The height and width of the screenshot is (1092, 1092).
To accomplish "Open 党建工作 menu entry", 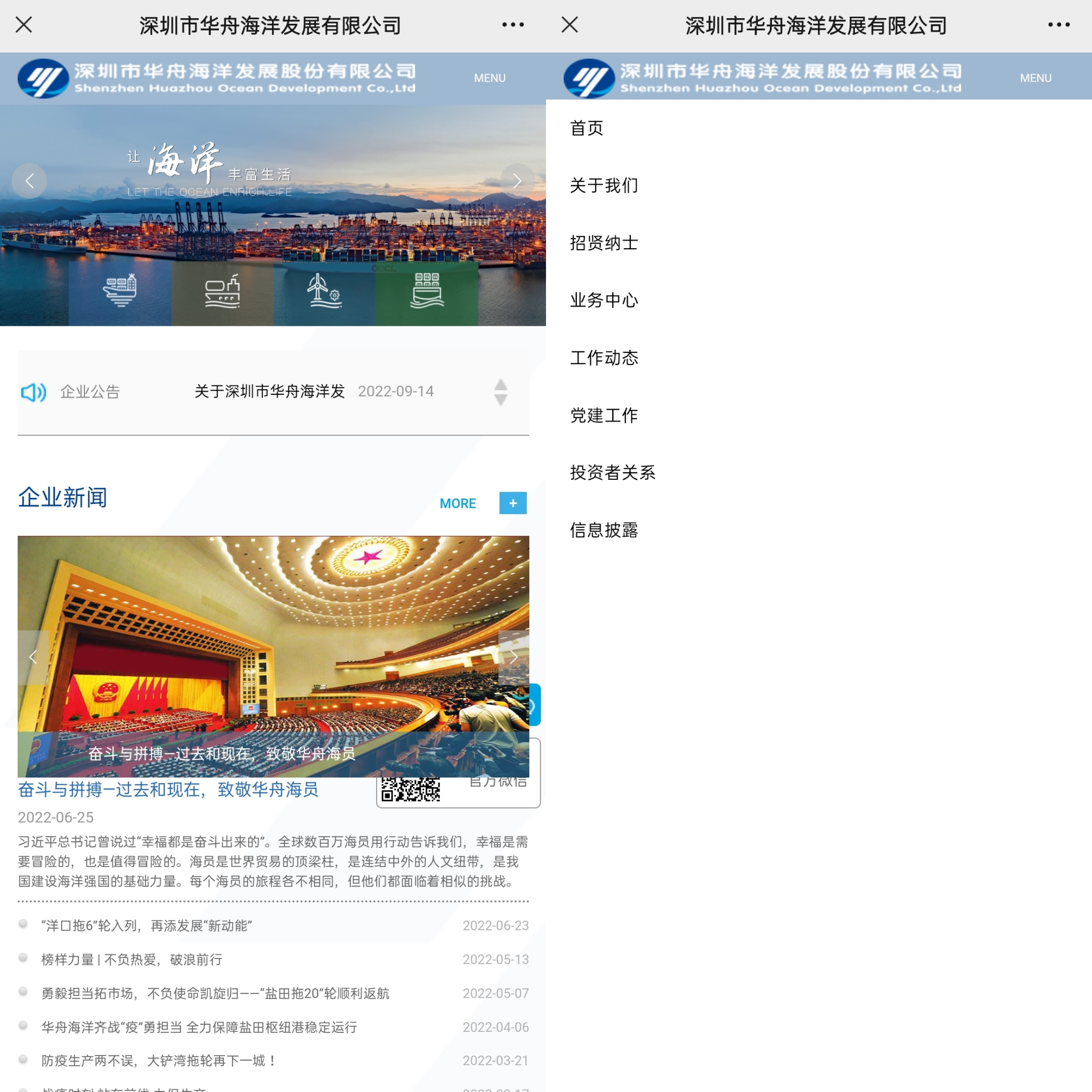I will point(604,415).
